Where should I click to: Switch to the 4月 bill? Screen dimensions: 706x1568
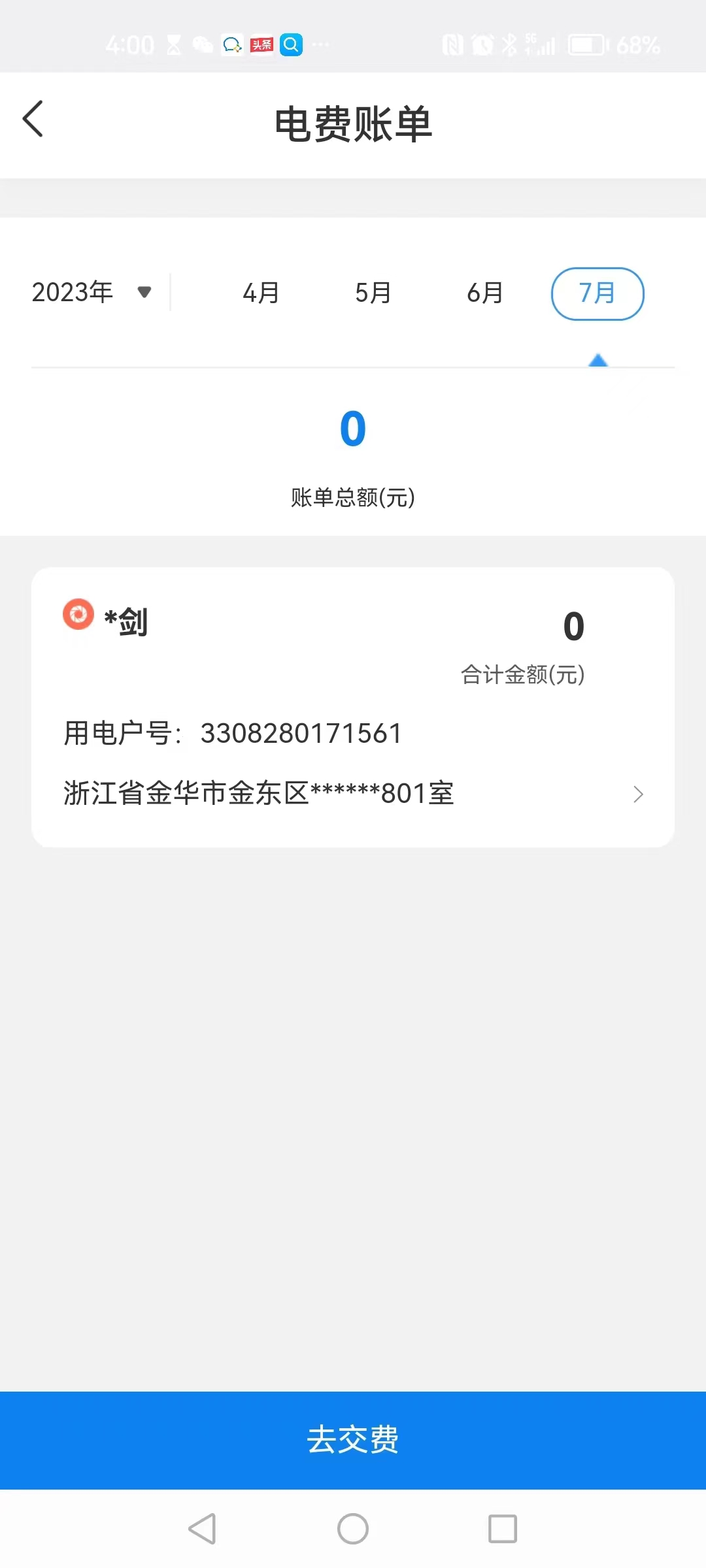261,293
